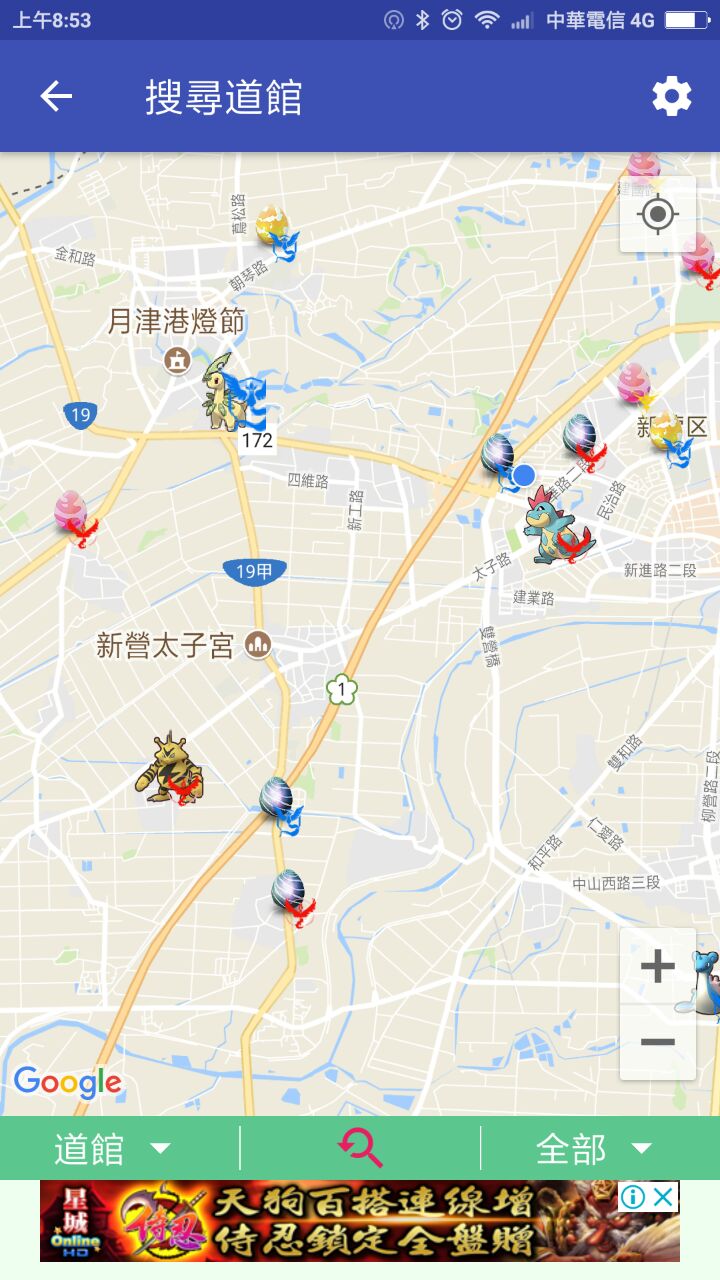Select the yellow egg gym near 朝琴路
This screenshot has width=720, height=1280.
(273, 228)
